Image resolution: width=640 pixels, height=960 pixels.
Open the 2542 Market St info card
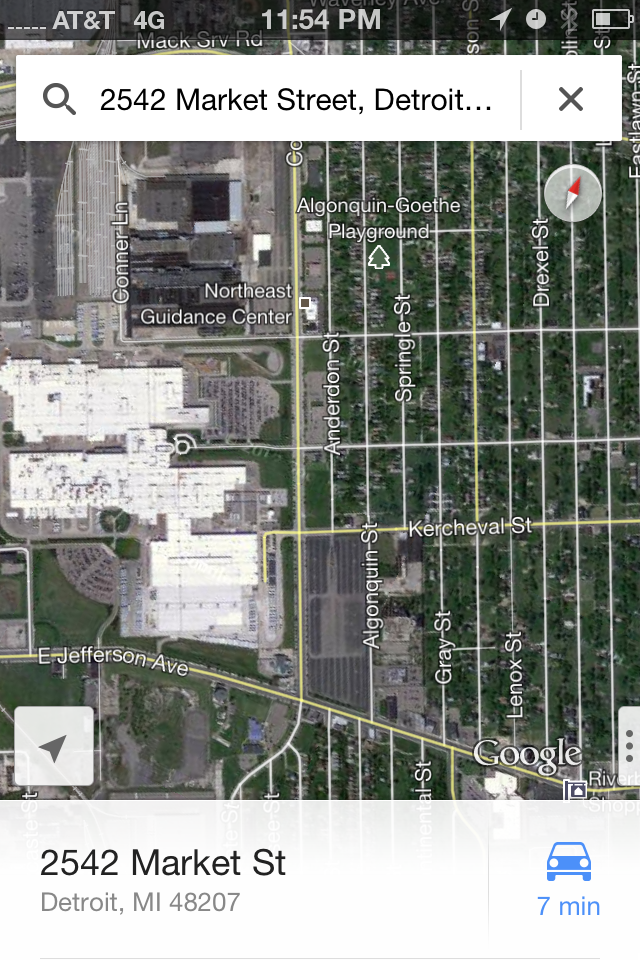pos(240,880)
